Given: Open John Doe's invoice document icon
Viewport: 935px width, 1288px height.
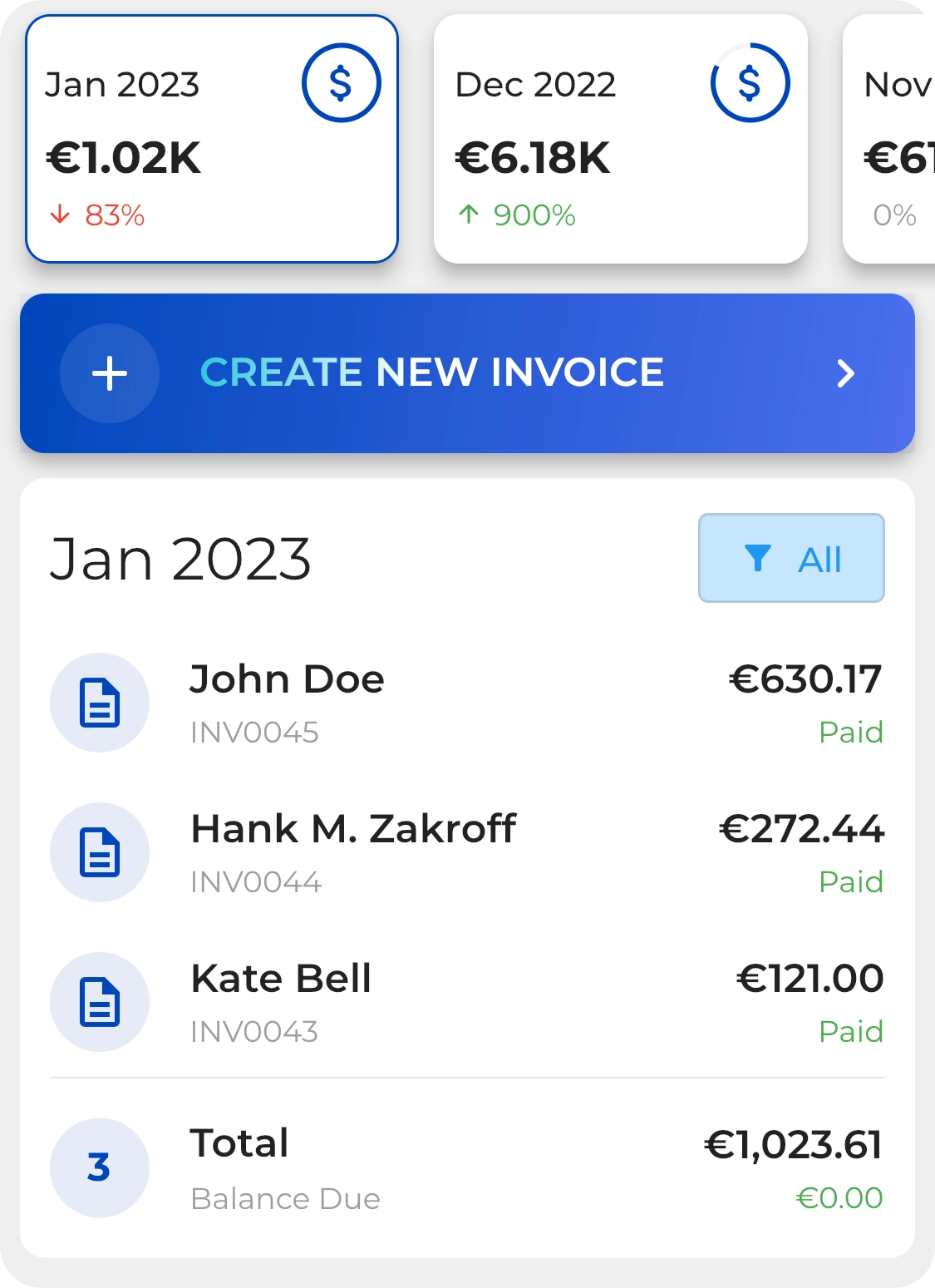Looking at the screenshot, I should tap(99, 703).
